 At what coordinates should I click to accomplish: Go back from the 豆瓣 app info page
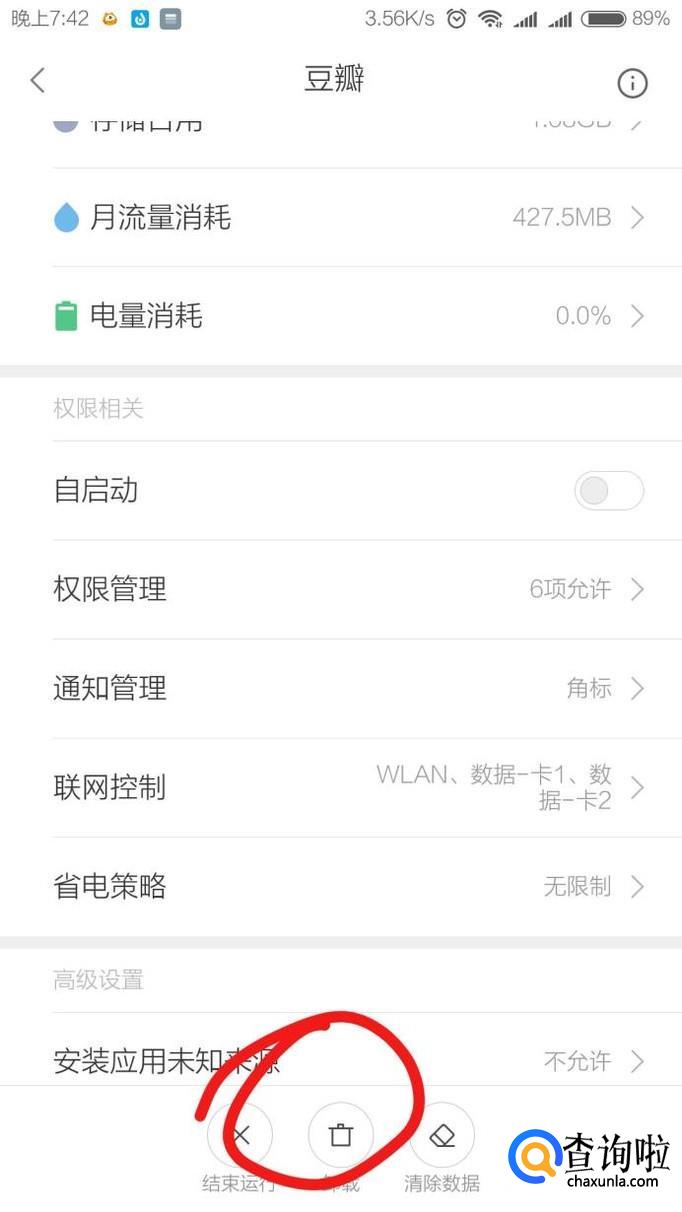(38, 81)
